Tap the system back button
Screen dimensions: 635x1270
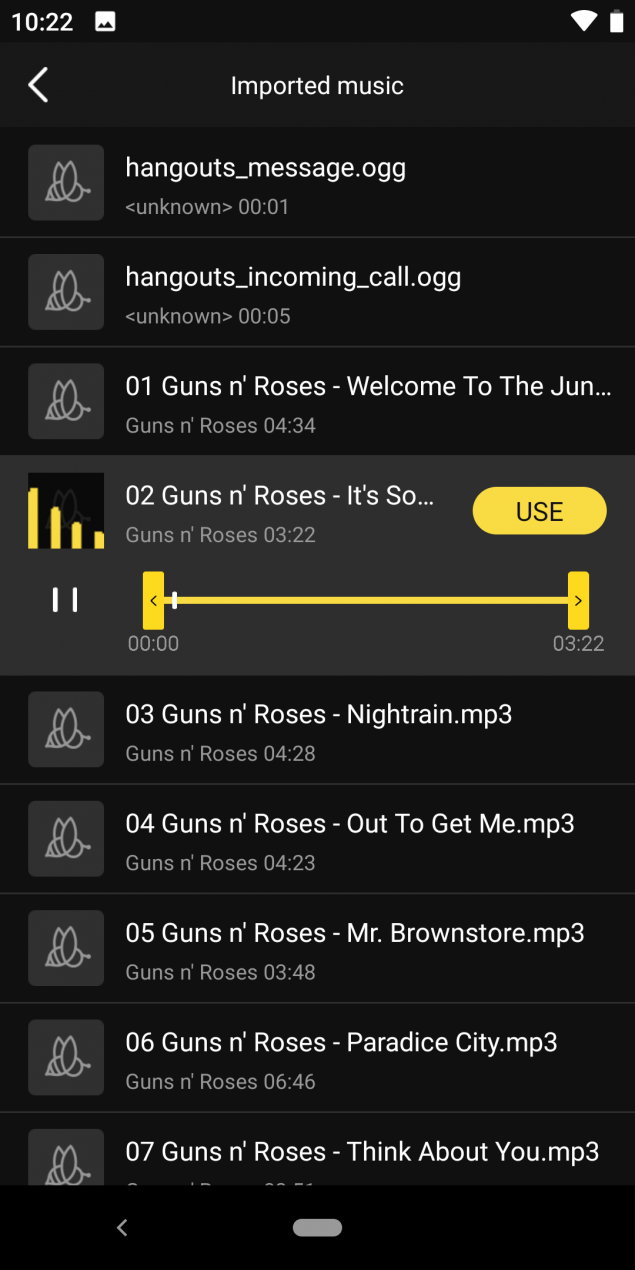pos(122,1228)
